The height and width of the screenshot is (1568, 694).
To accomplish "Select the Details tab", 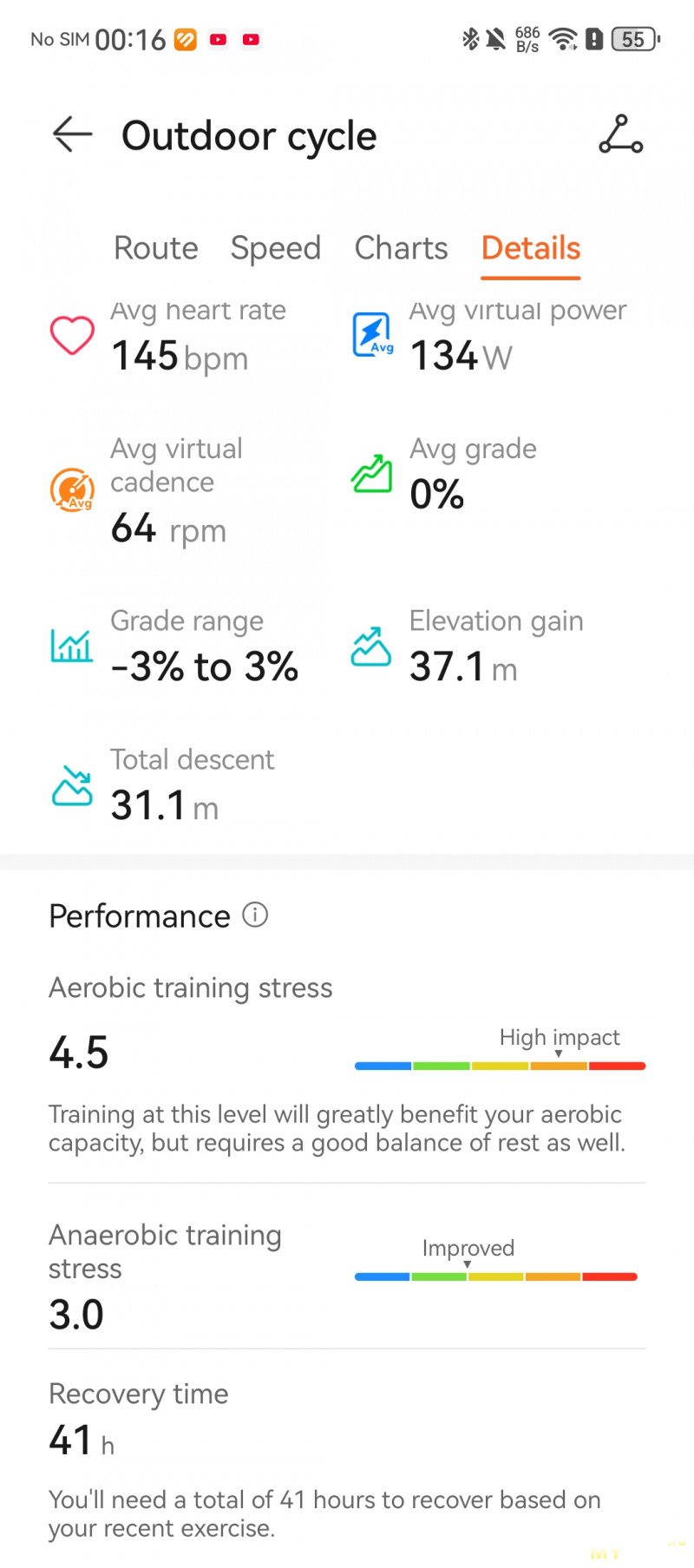I will click(x=530, y=248).
